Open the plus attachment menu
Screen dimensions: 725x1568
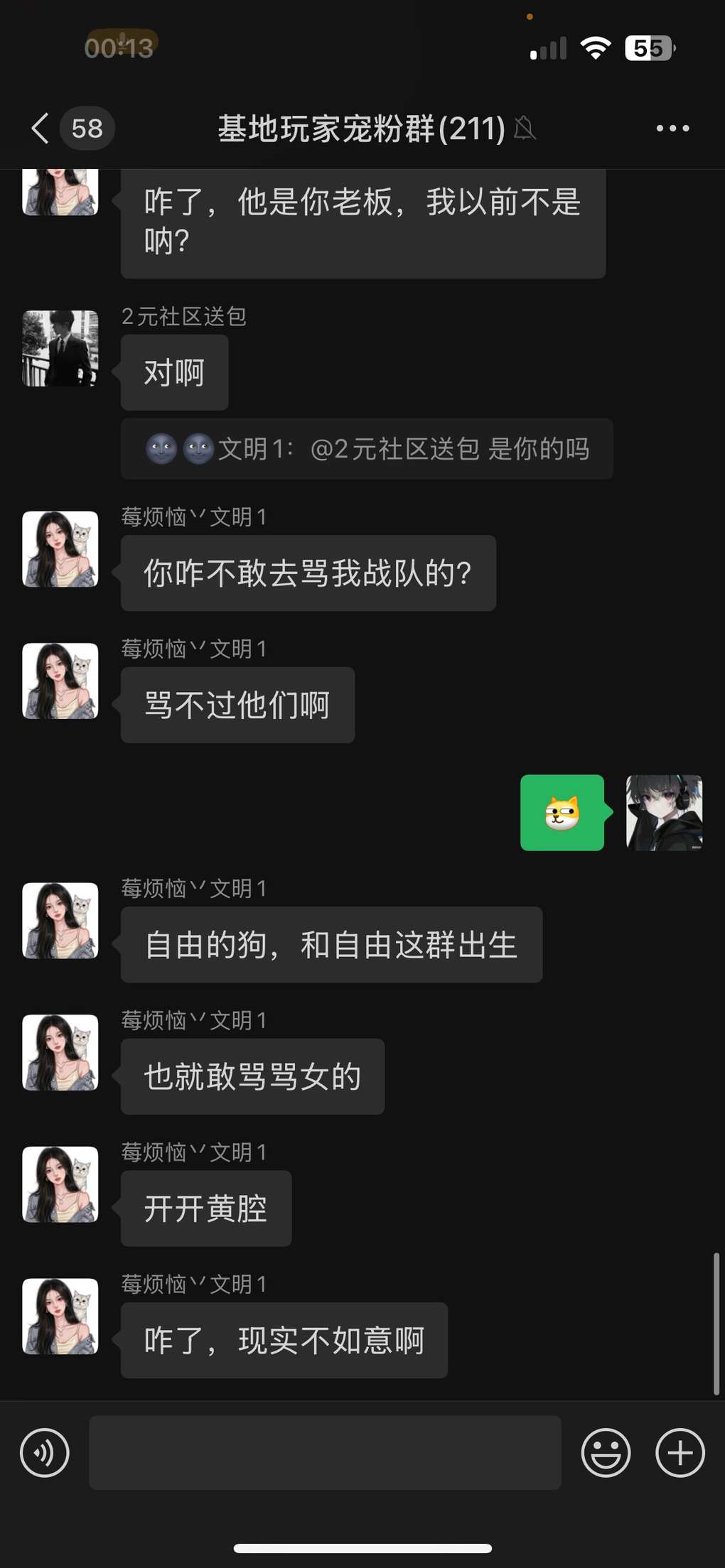680,1452
